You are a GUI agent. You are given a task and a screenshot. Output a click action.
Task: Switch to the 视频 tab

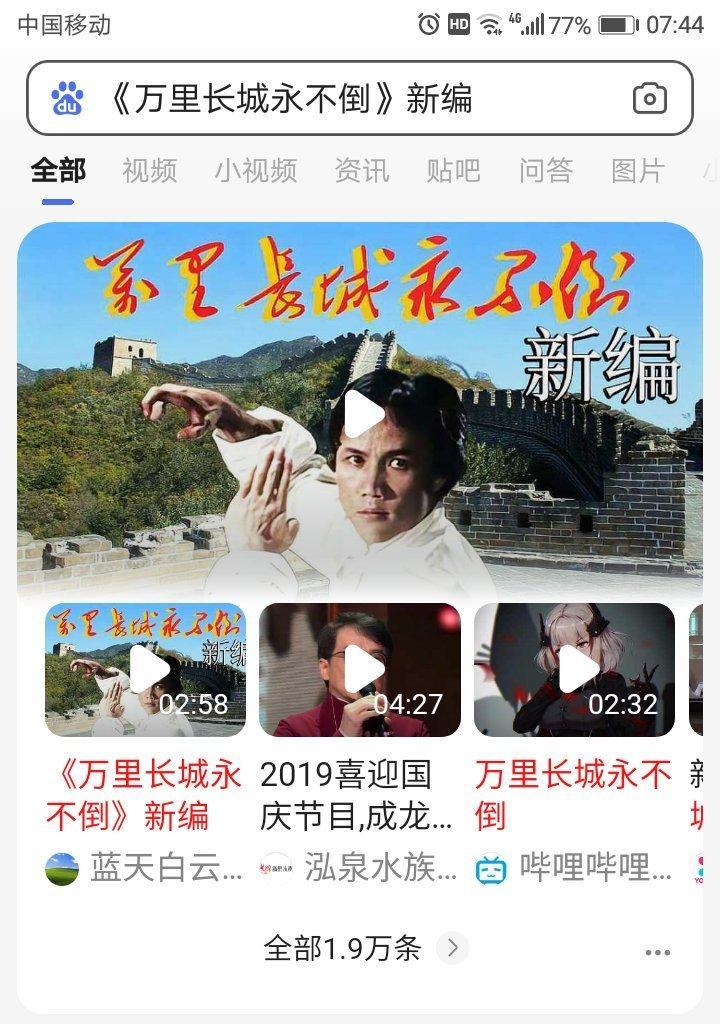[150, 171]
